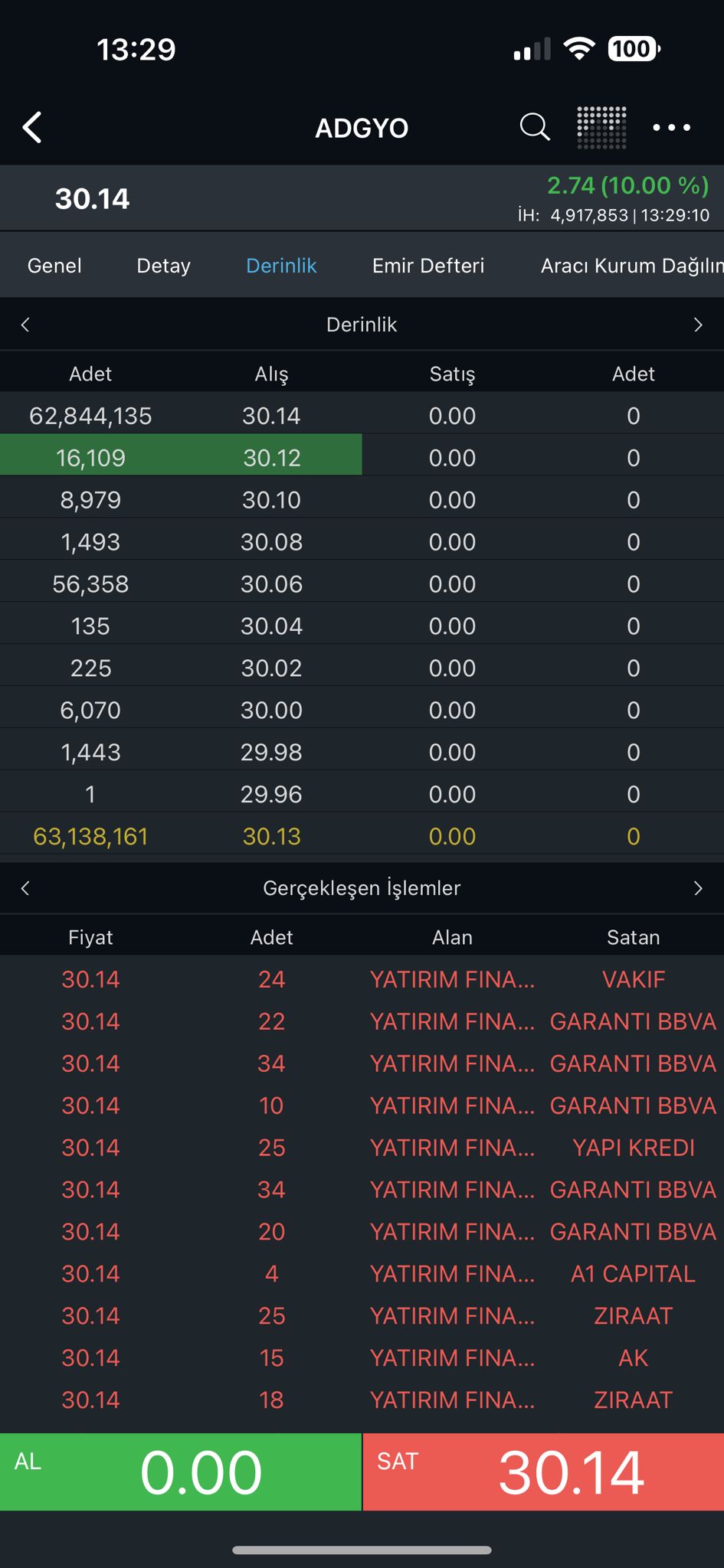Screen dimensions: 724x1568
Task: Tap the right chevron beside Gerçekleşen İşlemler
Action: point(698,888)
